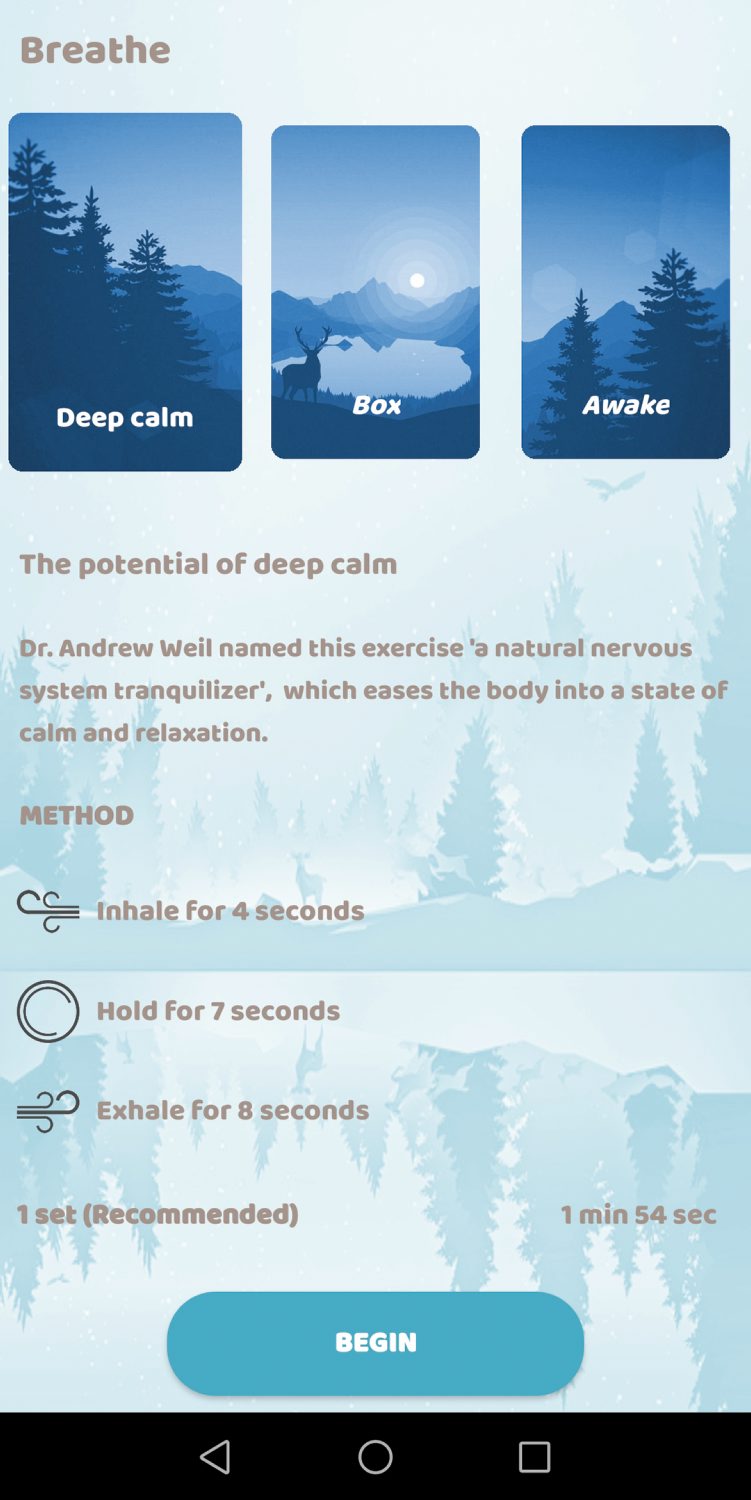751x1500 pixels.
Task: Select the Deep calm breathing card
Action: pyautogui.click(x=125, y=291)
